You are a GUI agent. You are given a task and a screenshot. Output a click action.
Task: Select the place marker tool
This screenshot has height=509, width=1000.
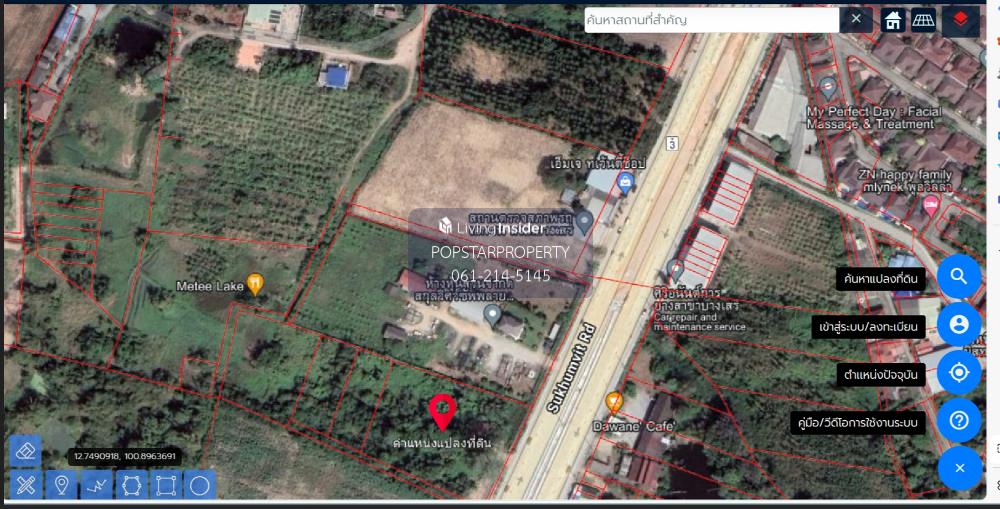point(61,486)
